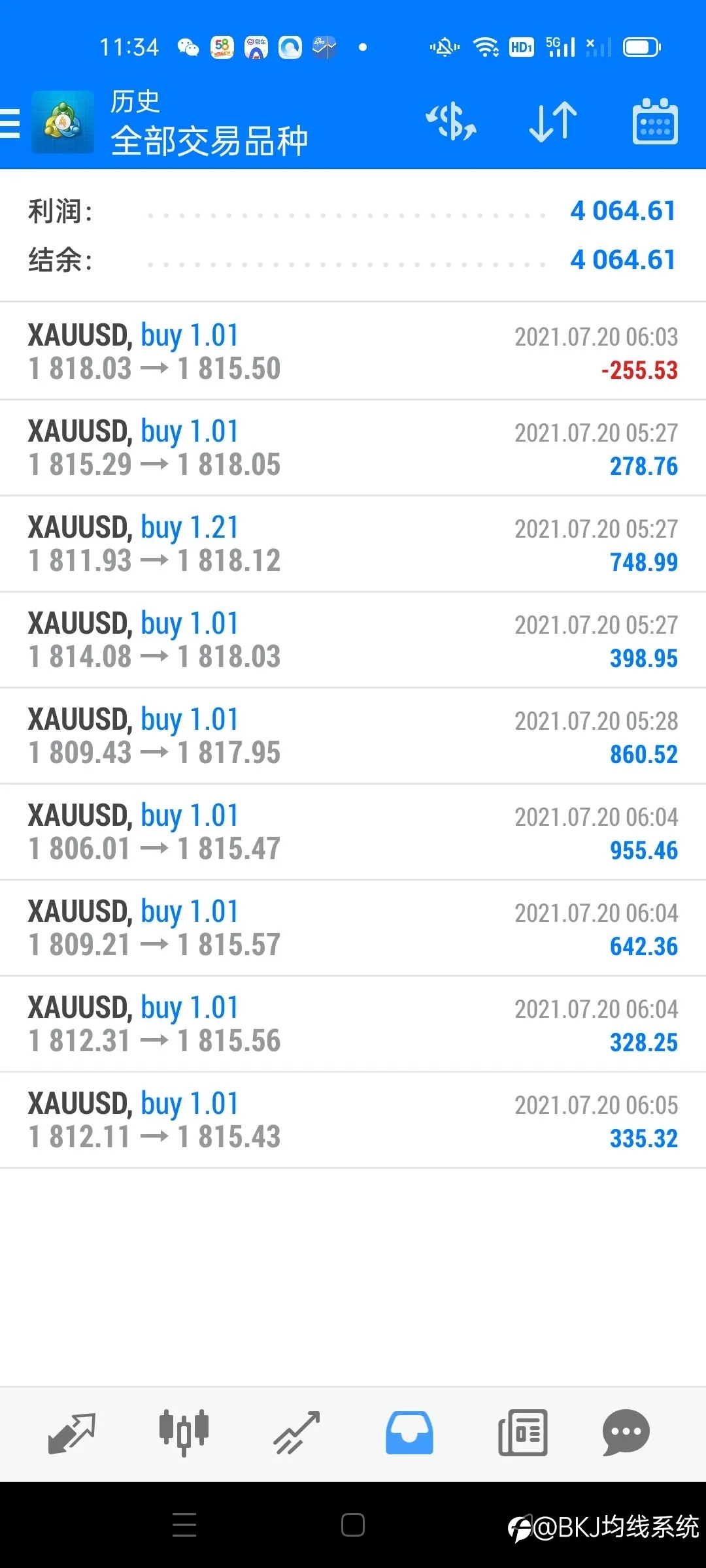The height and width of the screenshot is (1568, 706).
Task: View the trade with profit 335.32
Action: click(x=353, y=1120)
